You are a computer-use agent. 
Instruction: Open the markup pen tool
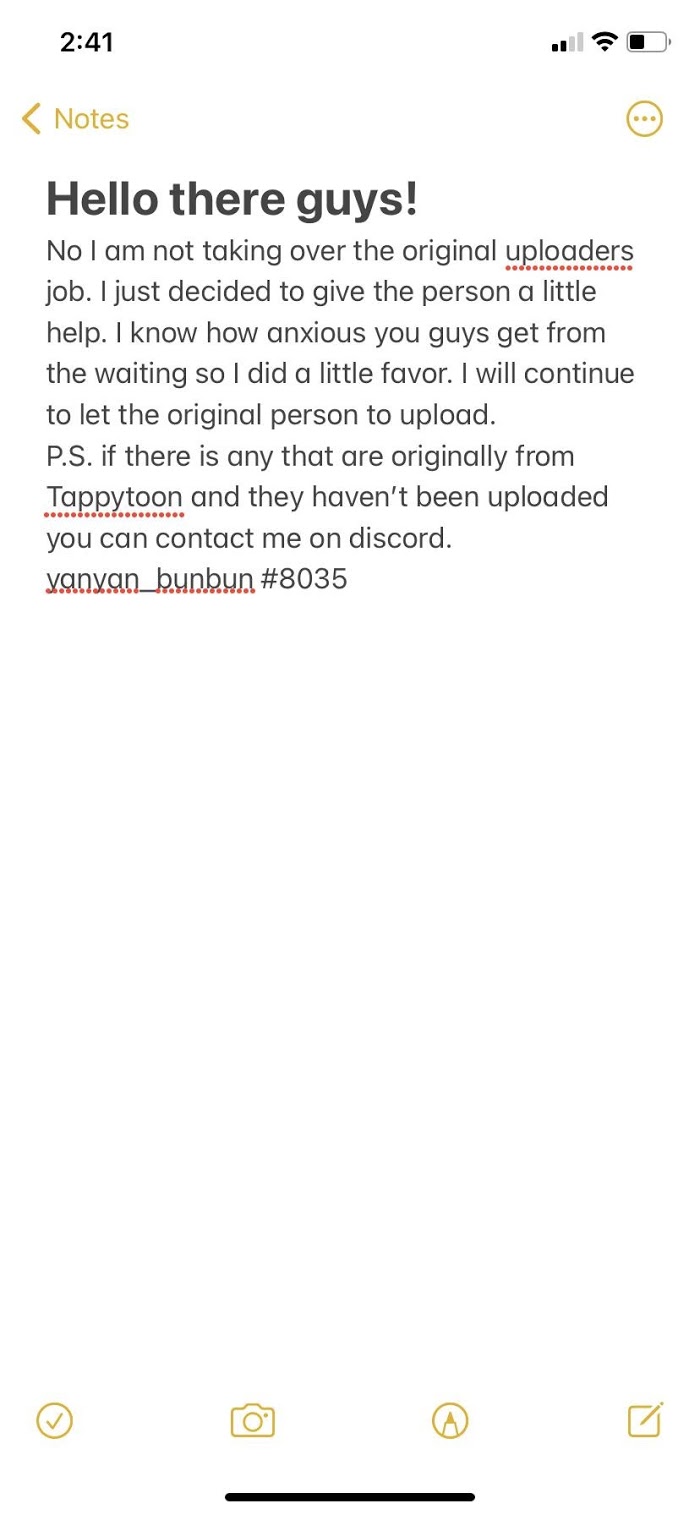click(450, 1419)
